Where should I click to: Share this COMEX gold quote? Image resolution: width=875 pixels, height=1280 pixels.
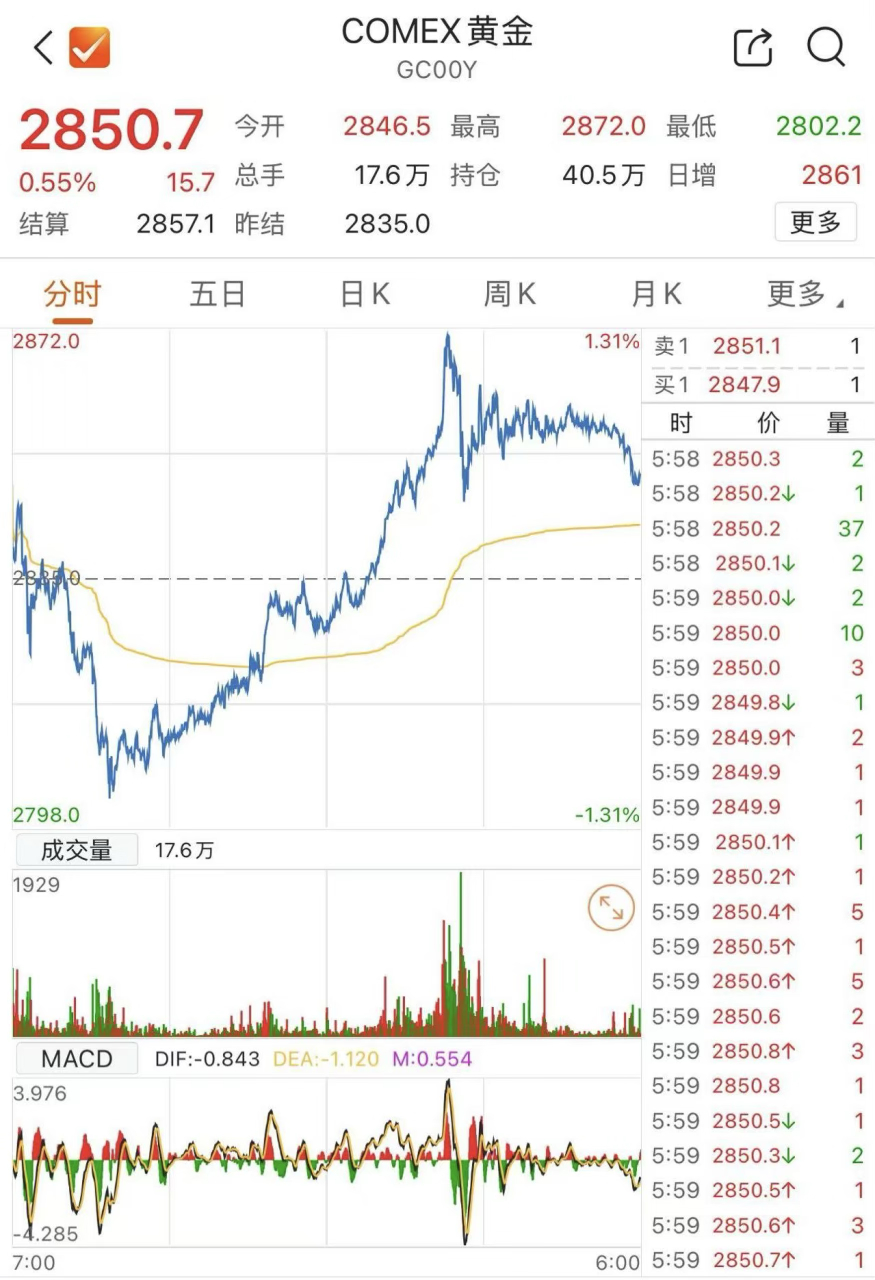[x=754, y=47]
